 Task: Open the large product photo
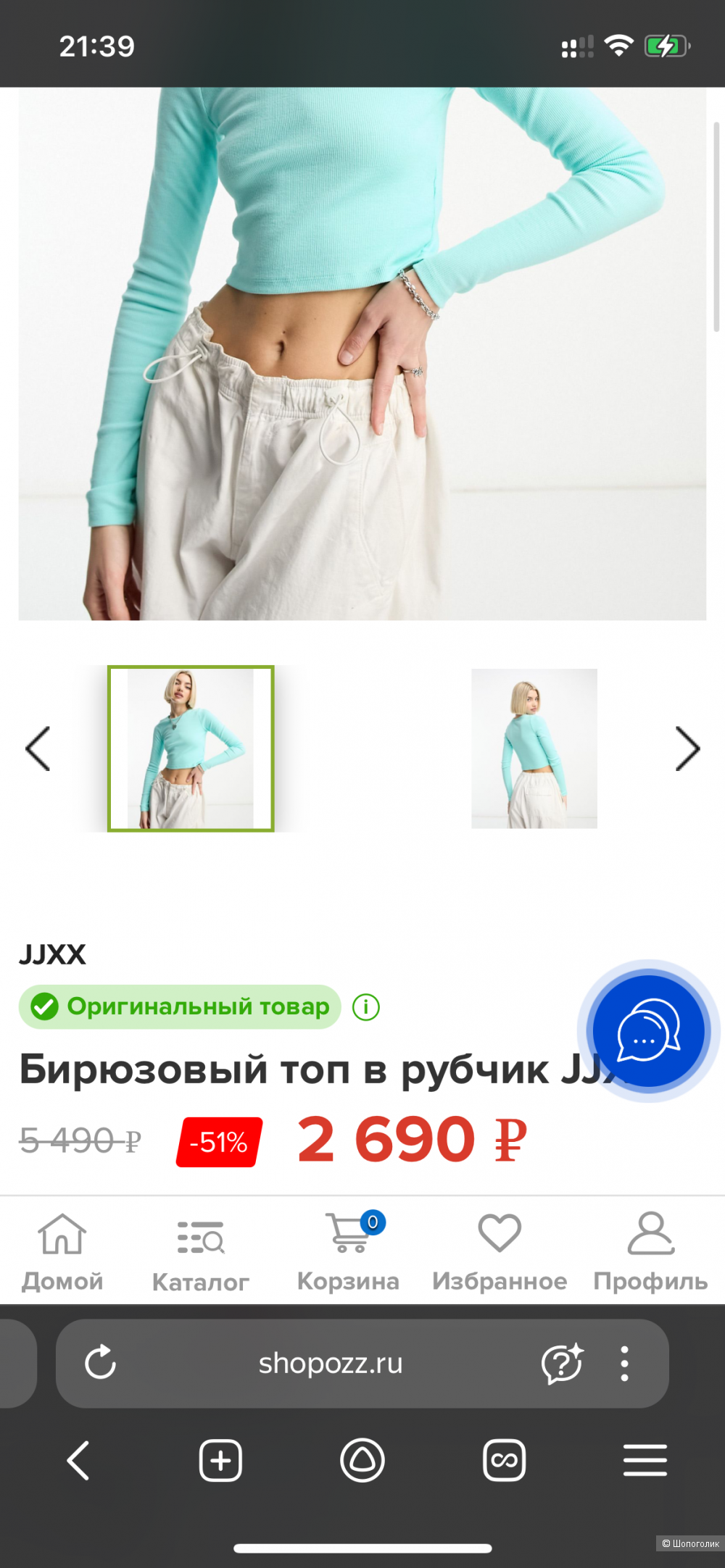[x=362, y=354]
